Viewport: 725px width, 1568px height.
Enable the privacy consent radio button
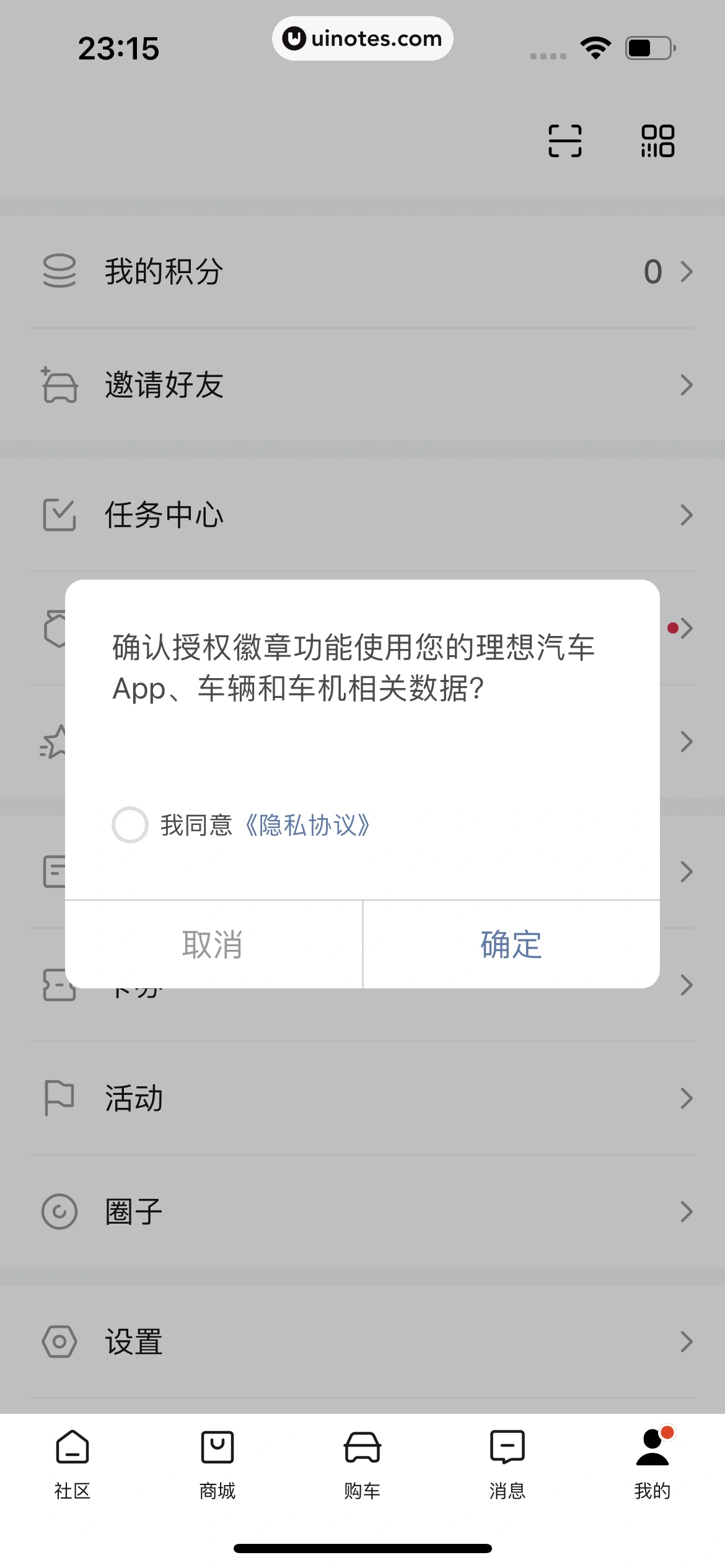130,825
